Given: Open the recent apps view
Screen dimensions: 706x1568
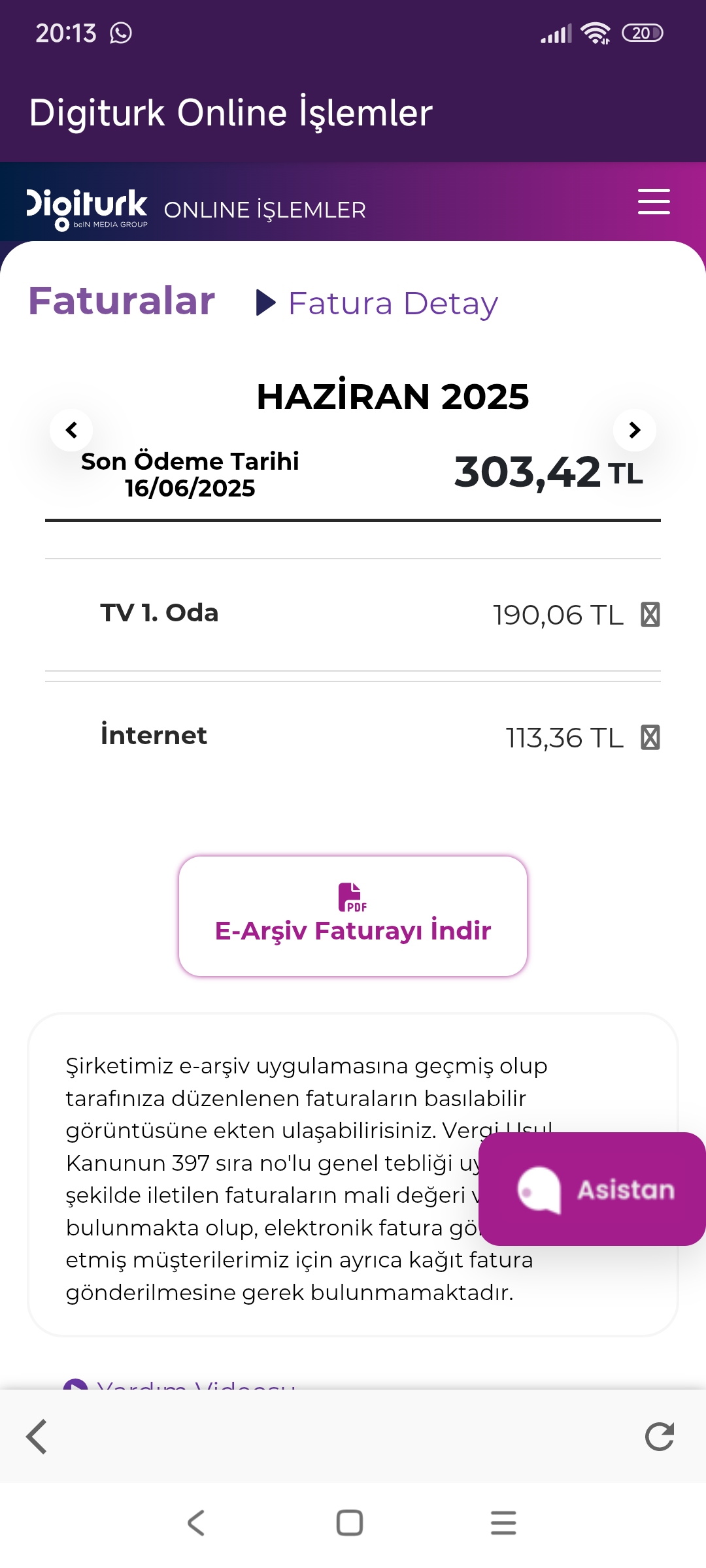Looking at the screenshot, I should pyautogui.click(x=503, y=1523).
